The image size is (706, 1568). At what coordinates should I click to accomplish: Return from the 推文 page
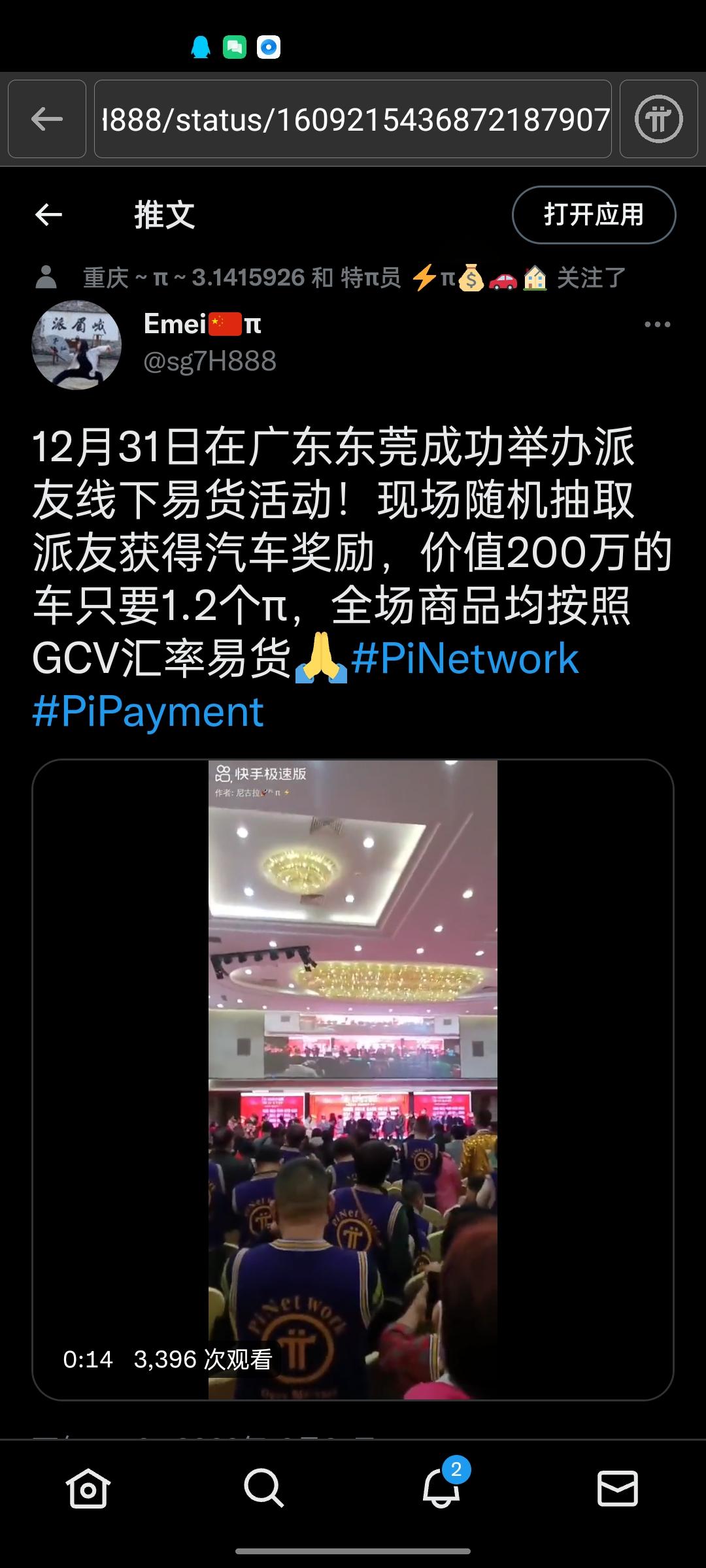tap(49, 214)
